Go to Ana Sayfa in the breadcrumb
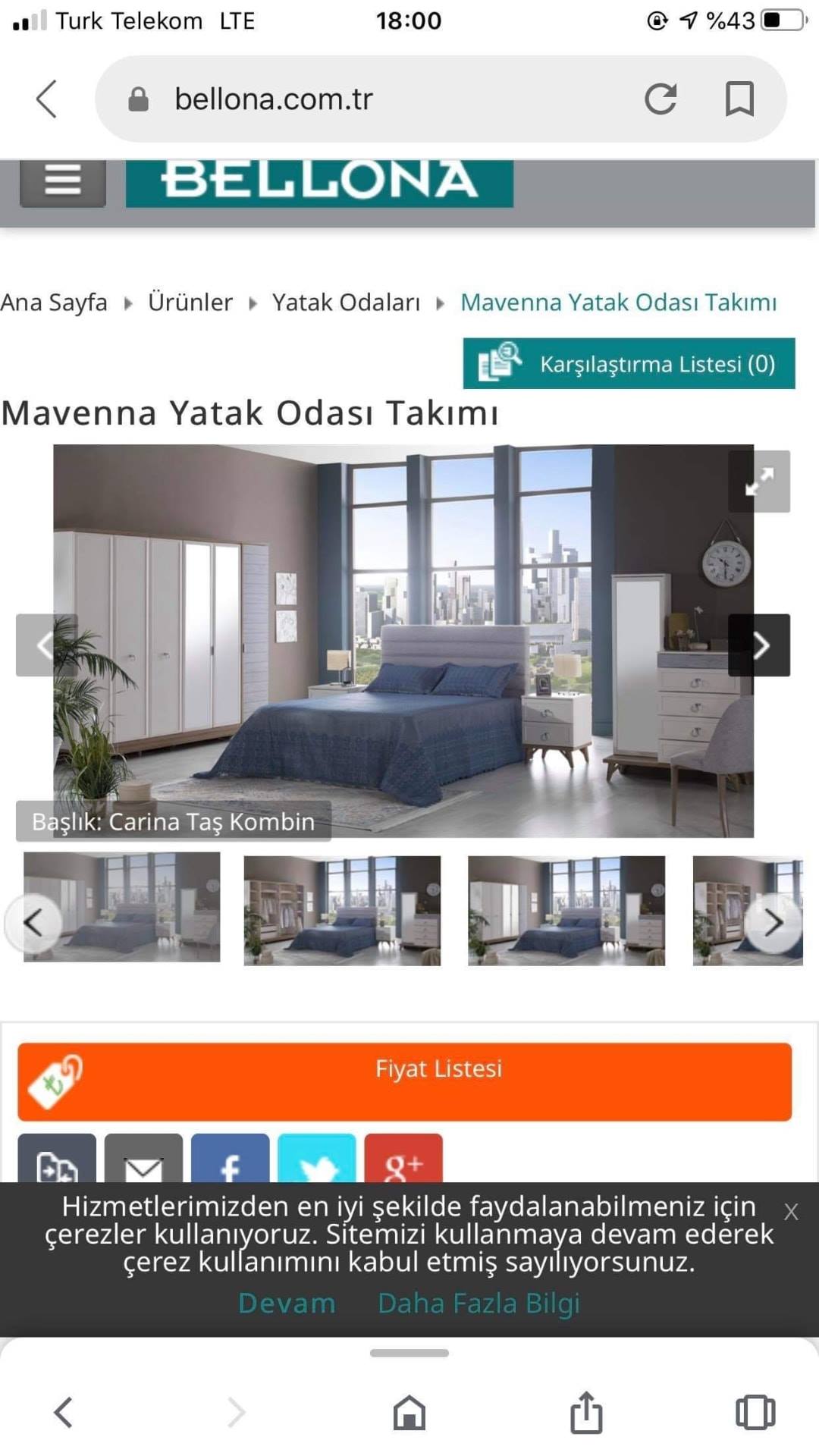Screen dimensions: 819x1456 (54, 302)
